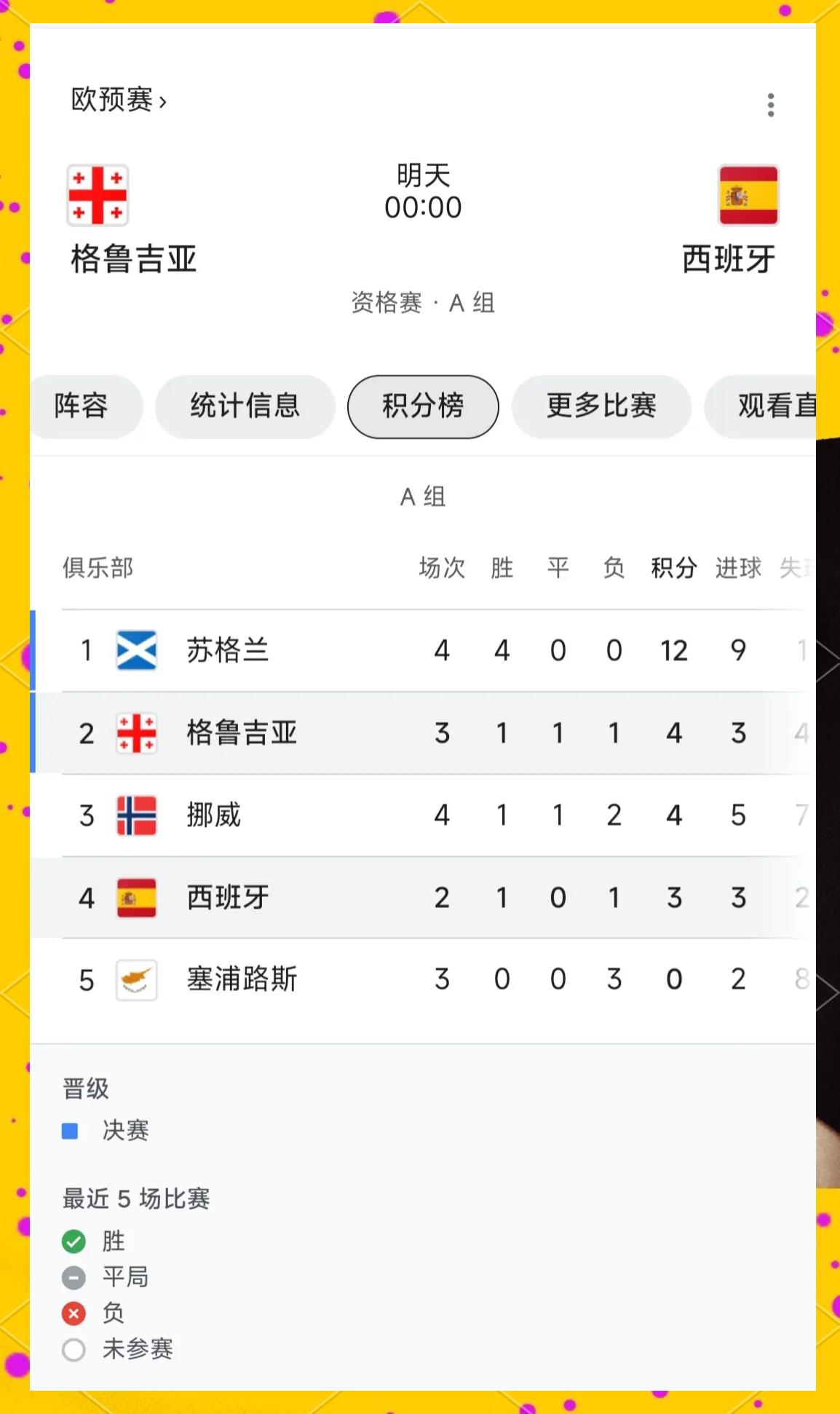Switch to the 阵容 tab
The height and width of the screenshot is (1414, 840).
(82, 406)
